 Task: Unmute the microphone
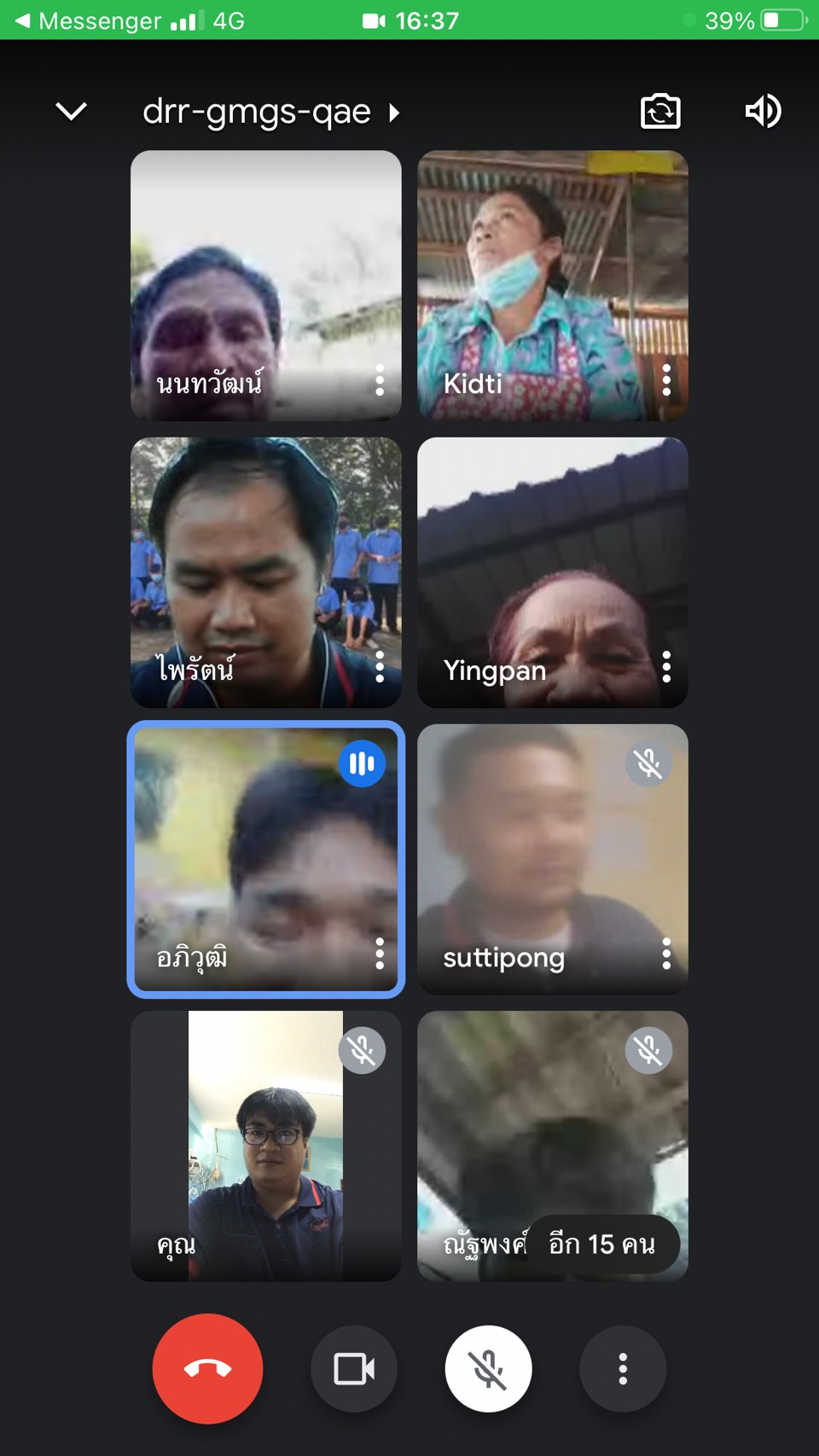point(488,1369)
